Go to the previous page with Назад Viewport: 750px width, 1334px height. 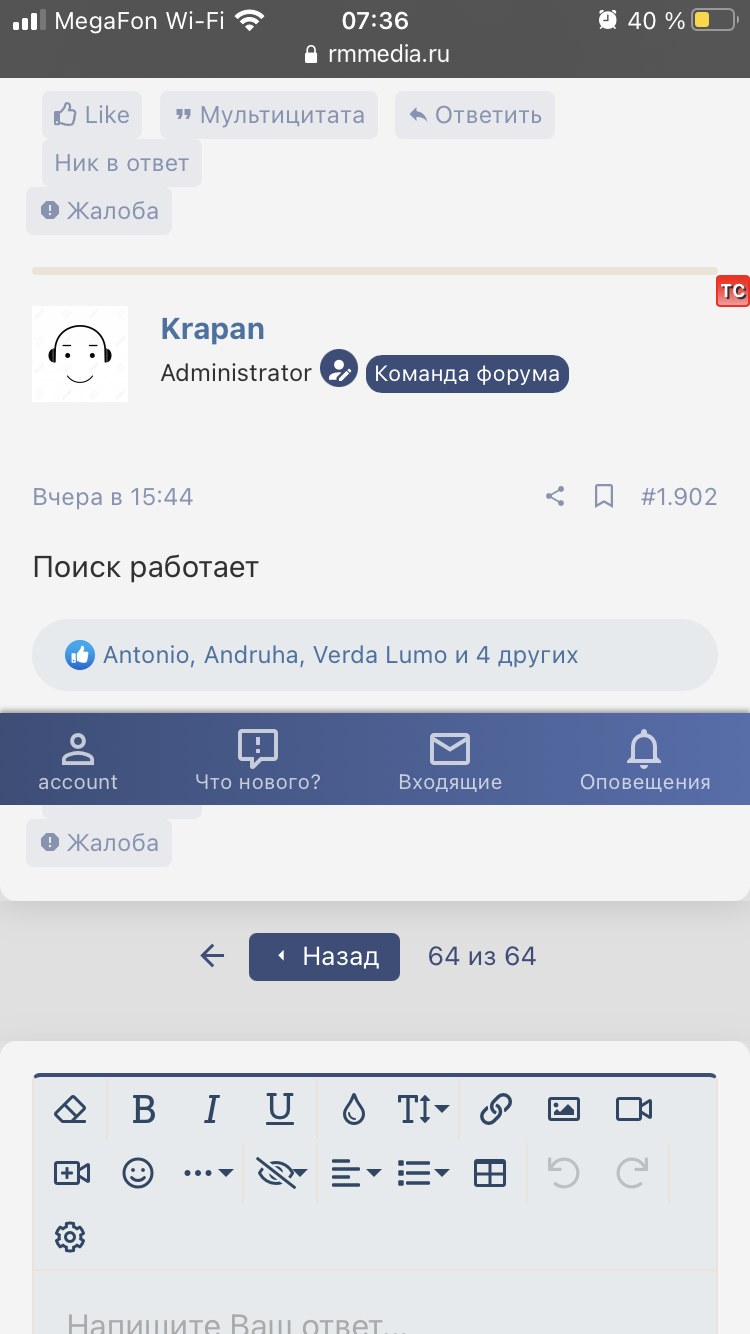point(325,957)
